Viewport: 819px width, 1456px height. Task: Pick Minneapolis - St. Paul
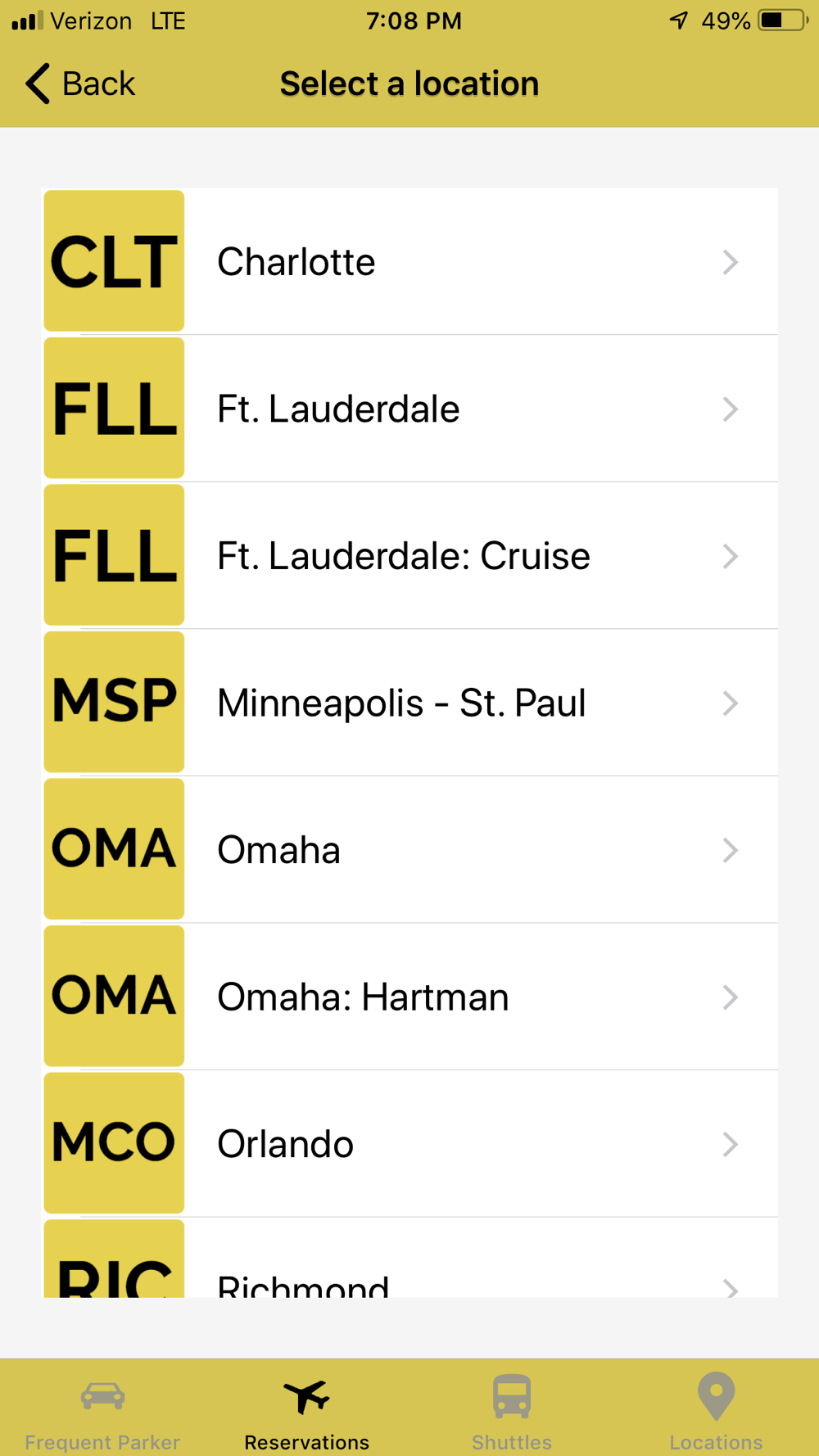[410, 703]
